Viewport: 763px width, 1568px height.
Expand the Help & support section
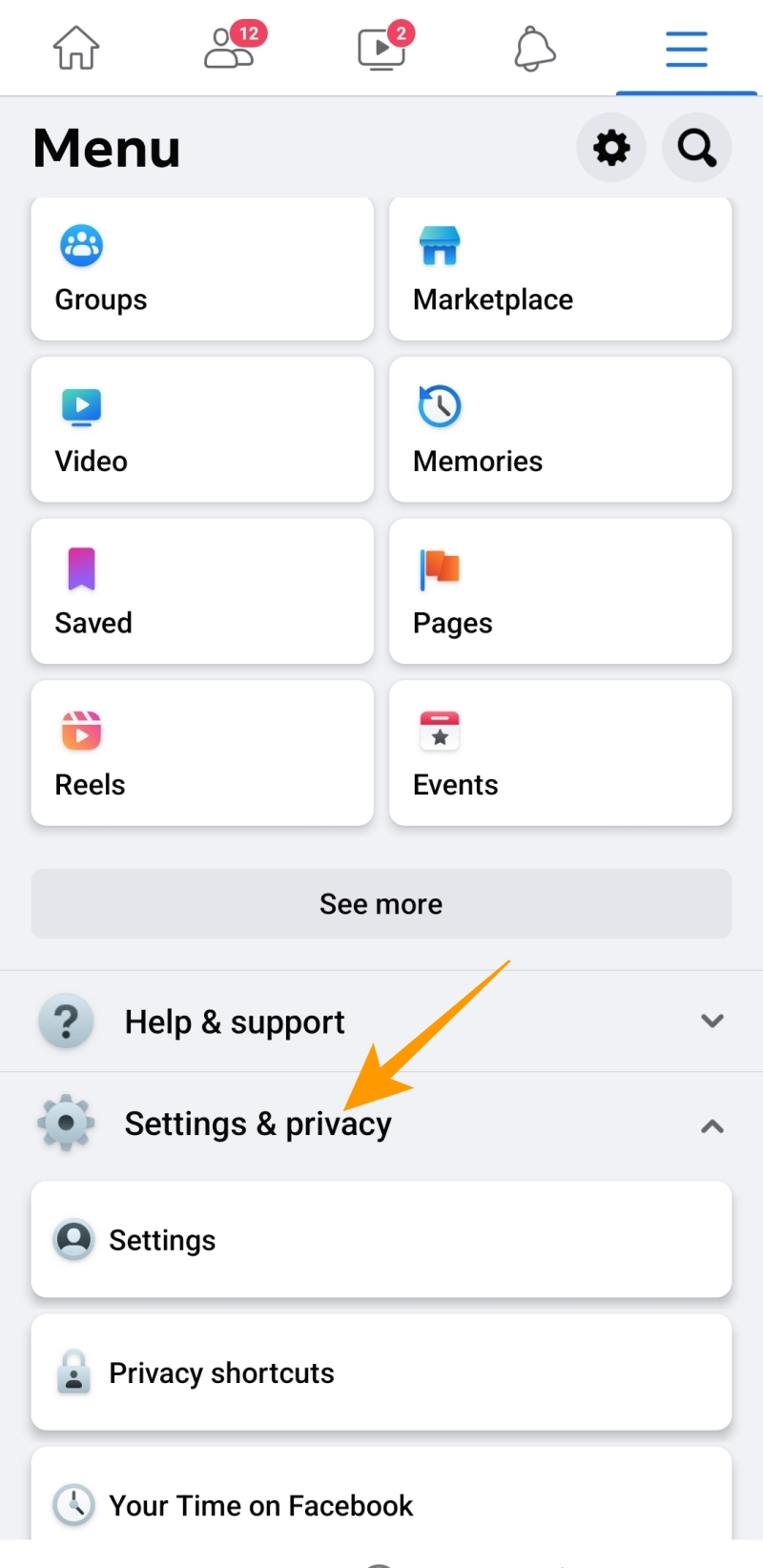[x=381, y=1021]
